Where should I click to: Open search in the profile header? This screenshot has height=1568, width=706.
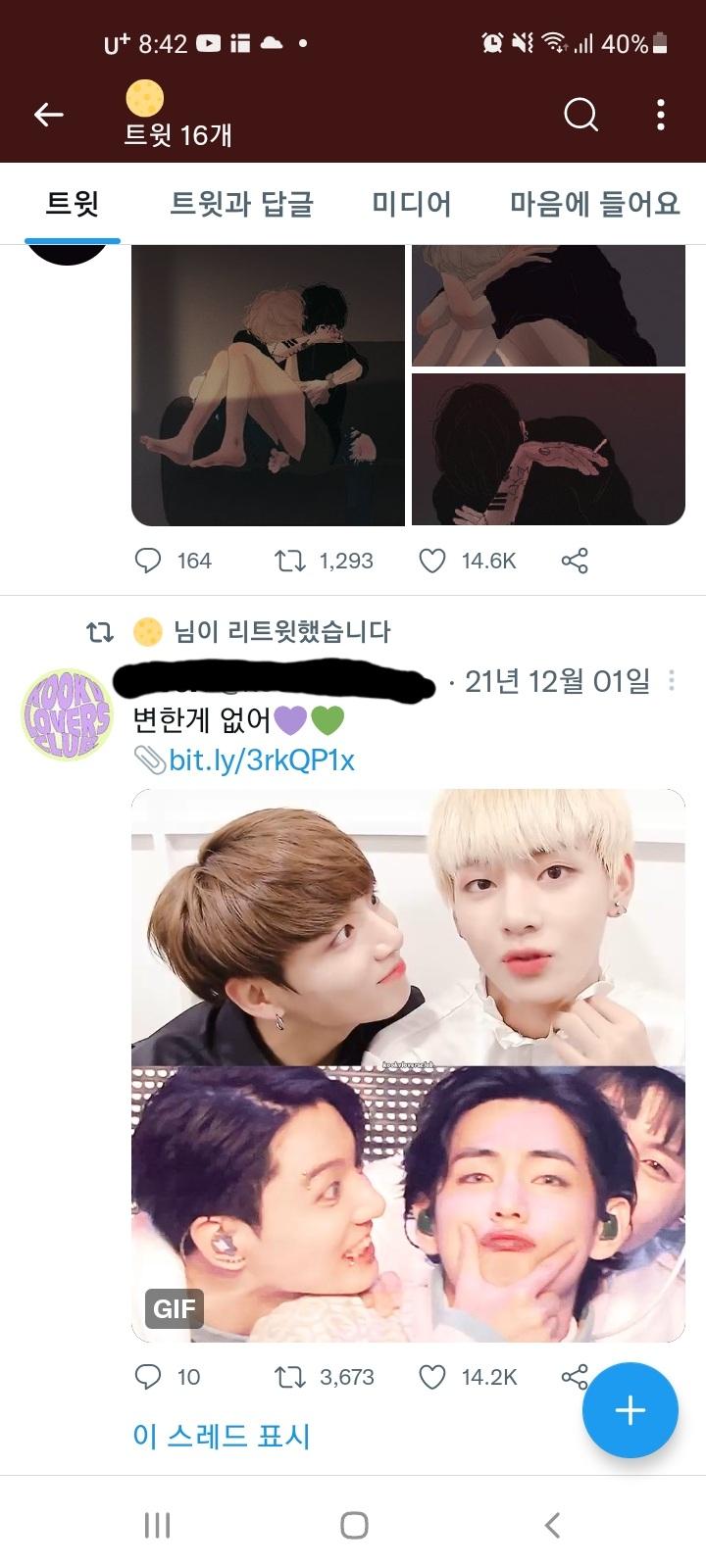click(x=580, y=115)
